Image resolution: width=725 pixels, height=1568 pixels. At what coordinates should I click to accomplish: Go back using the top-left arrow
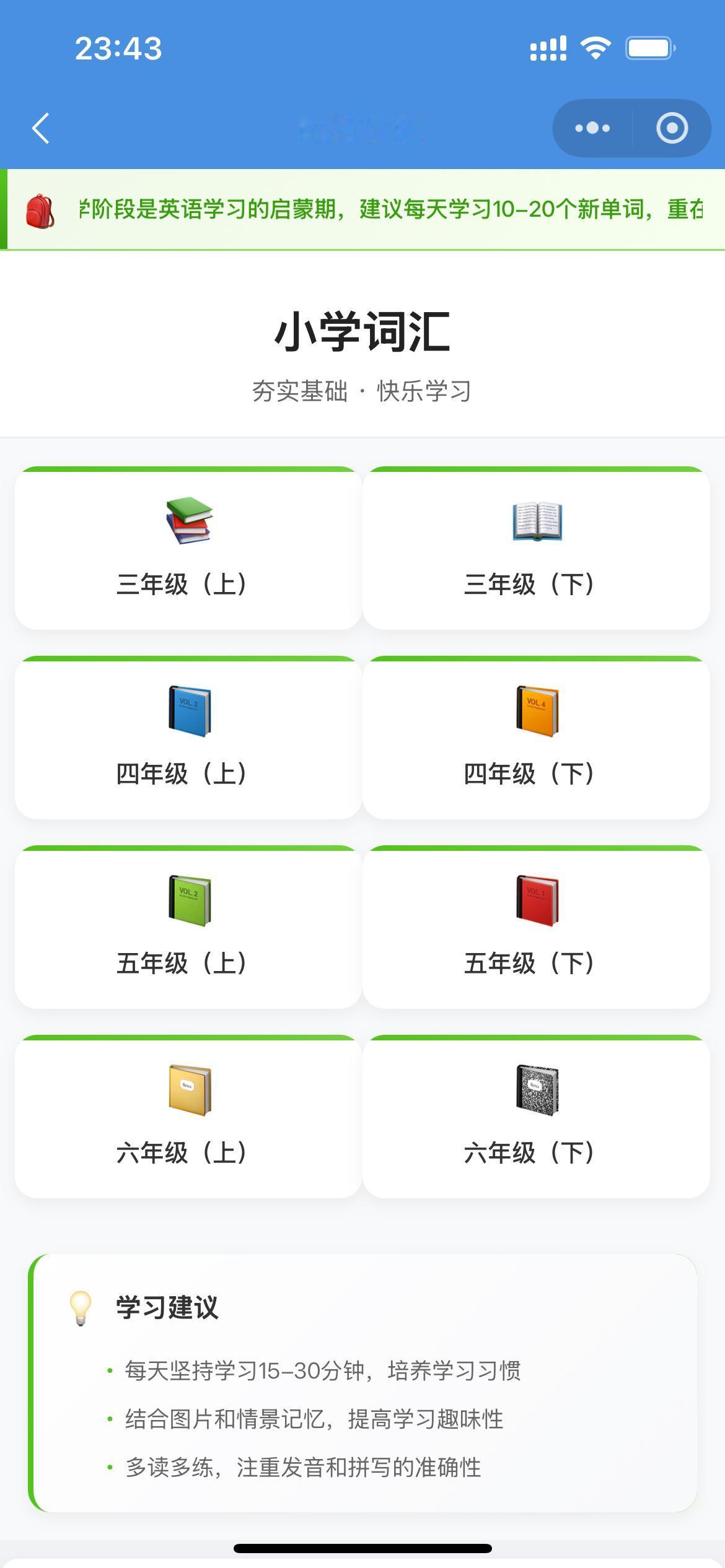tap(41, 128)
